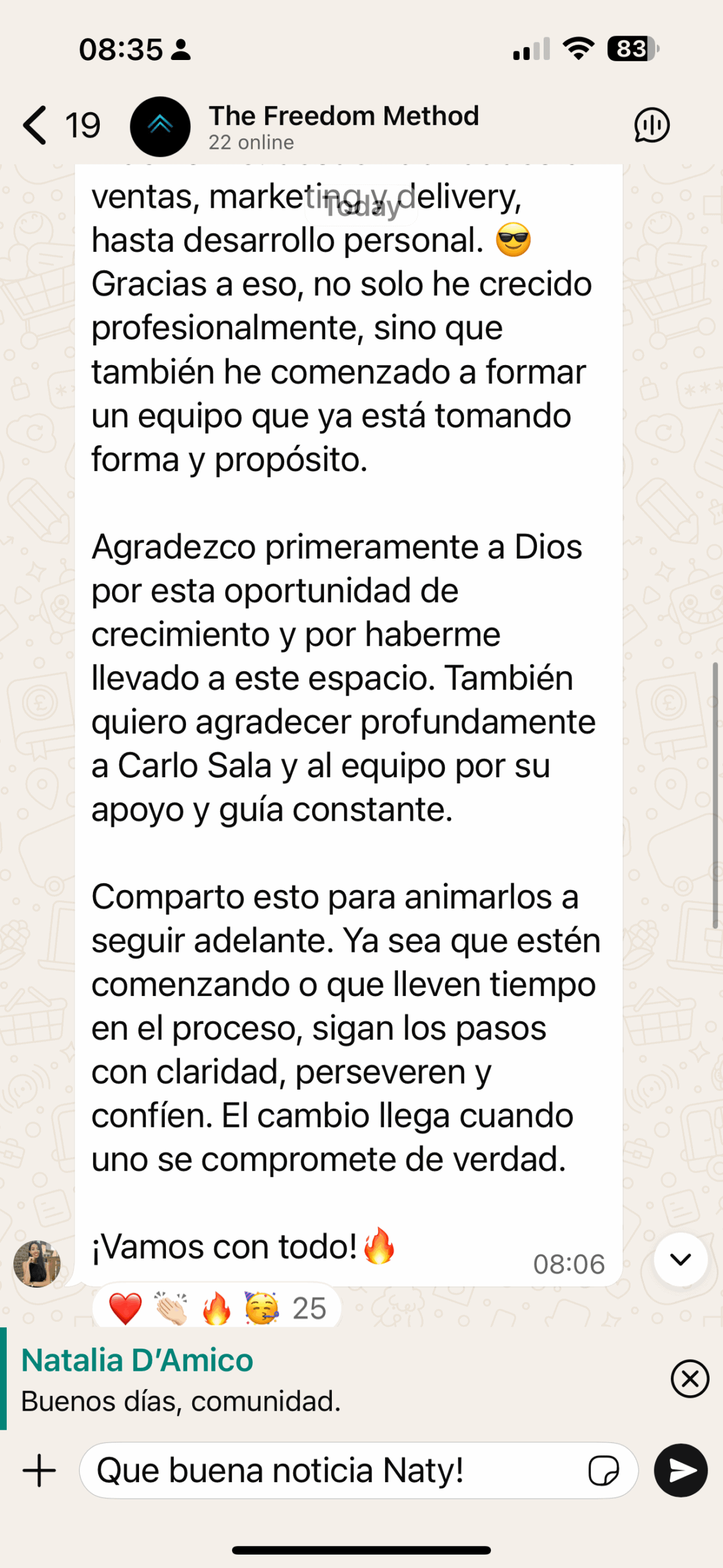723x1568 pixels.
Task: Send the typed message
Action: (680, 1471)
